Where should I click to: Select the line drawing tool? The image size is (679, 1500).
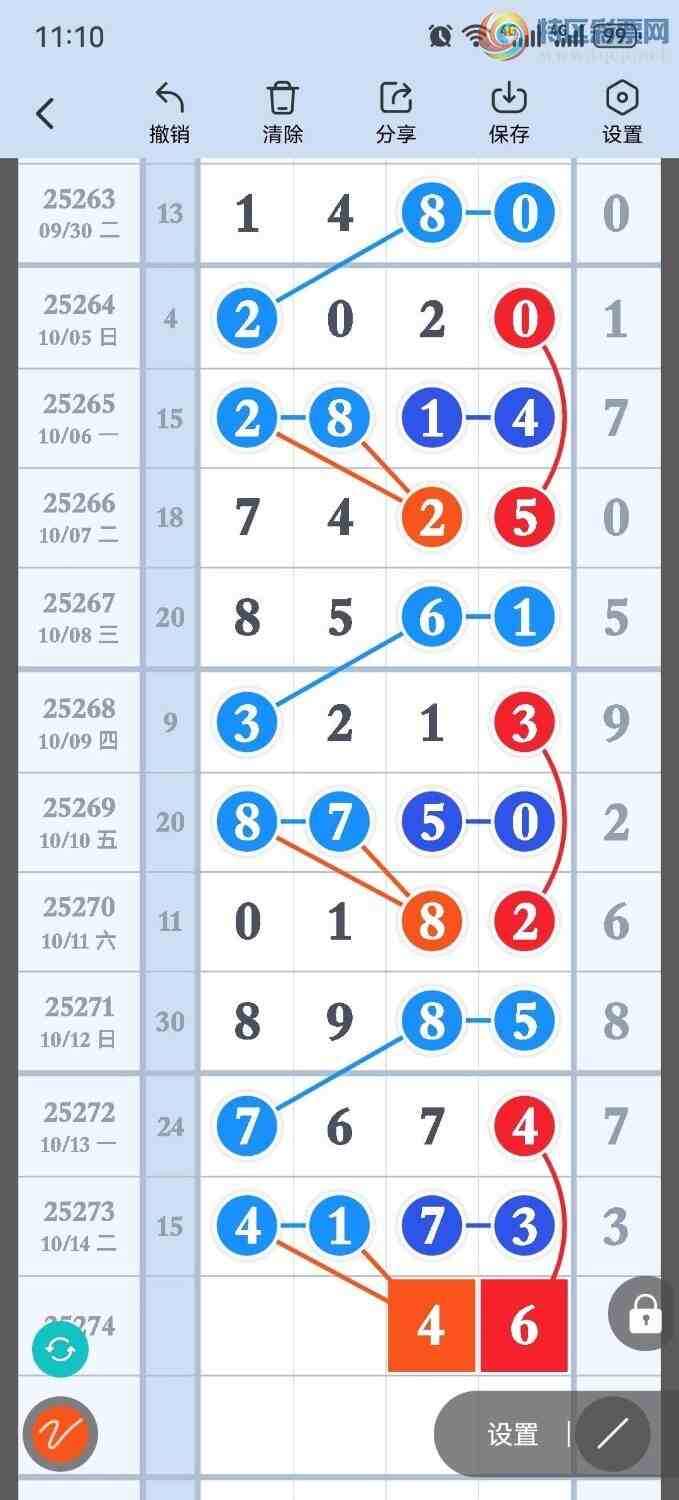point(612,1435)
